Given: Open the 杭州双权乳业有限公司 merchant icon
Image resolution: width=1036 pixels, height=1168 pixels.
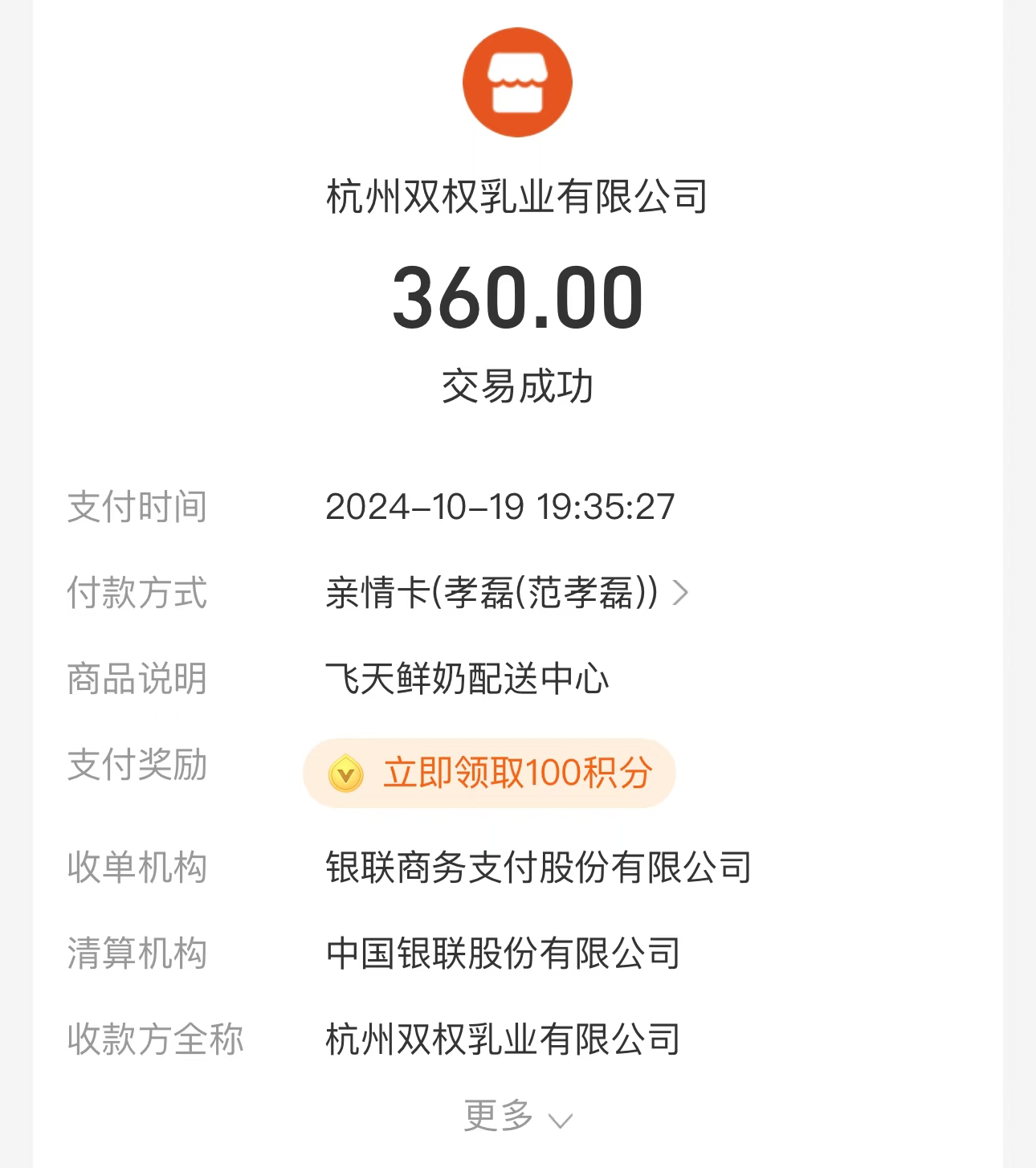Looking at the screenshot, I should pos(517,83).
